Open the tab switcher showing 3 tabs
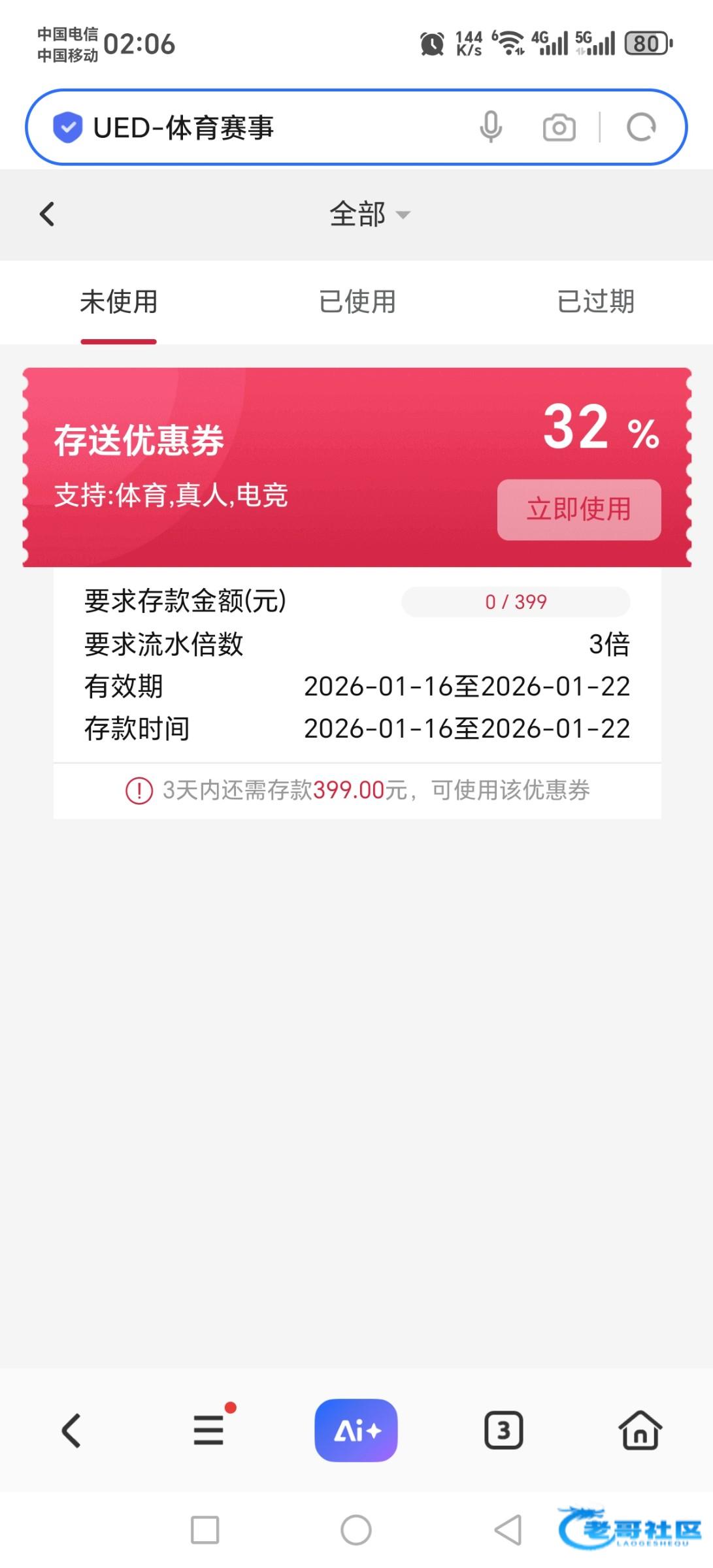 coord(503,1431)
